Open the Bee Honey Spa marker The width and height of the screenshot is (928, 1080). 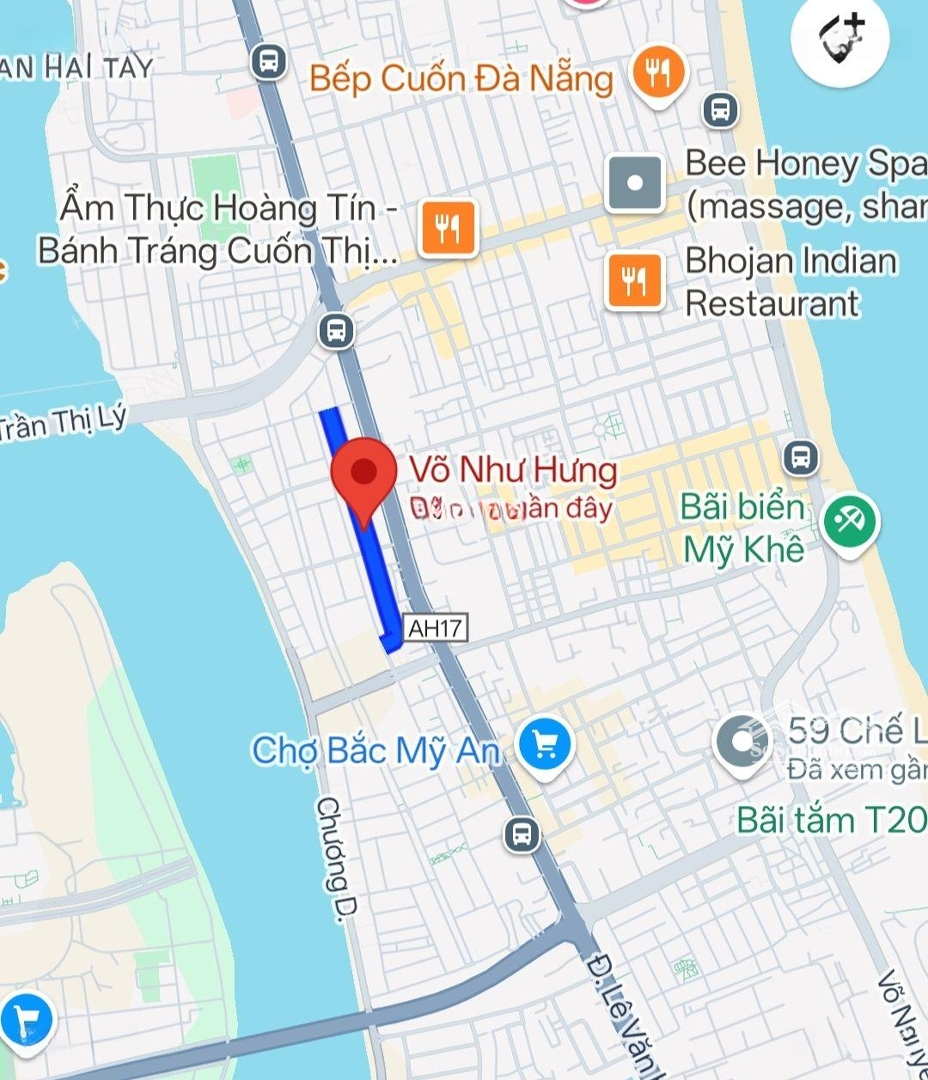(x=635, y=184)
